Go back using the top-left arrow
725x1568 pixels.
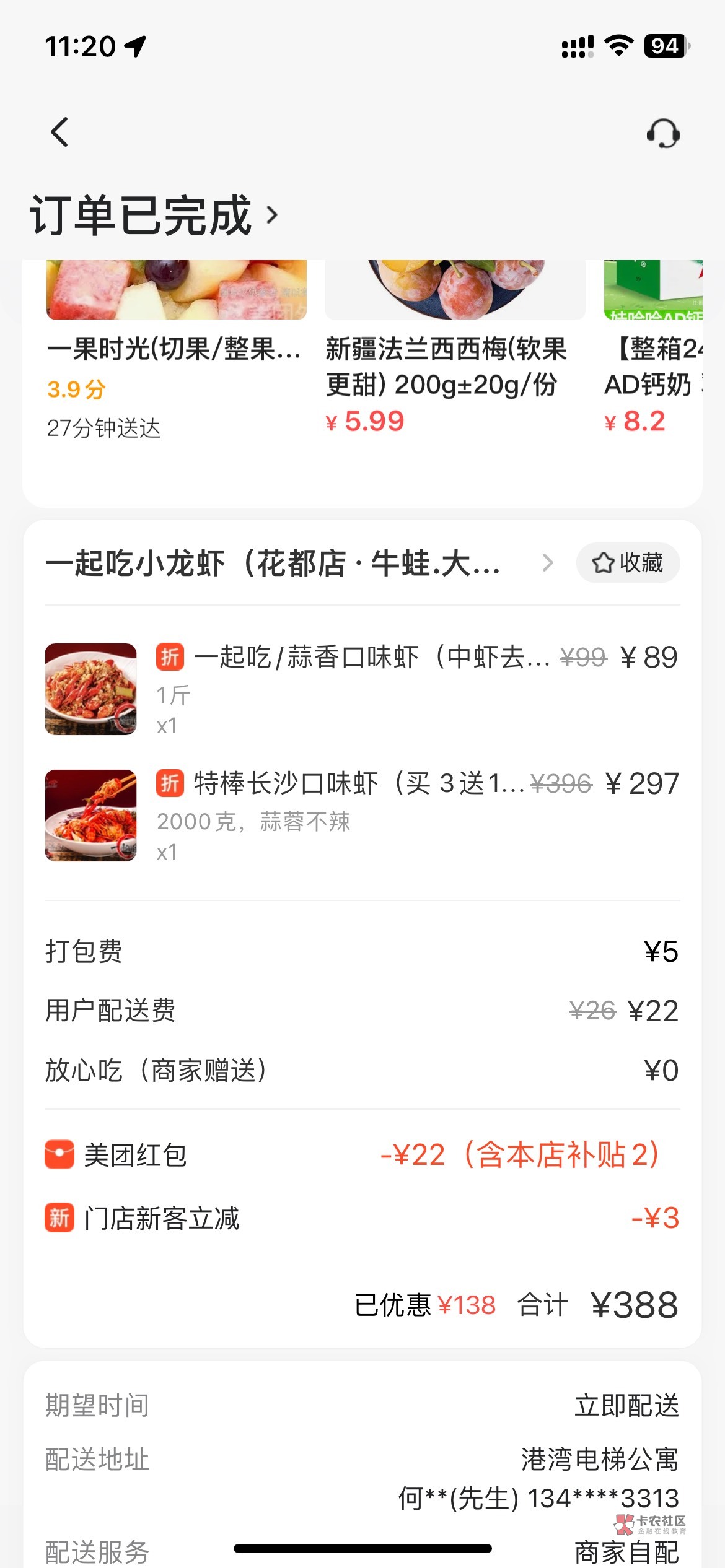59,132
